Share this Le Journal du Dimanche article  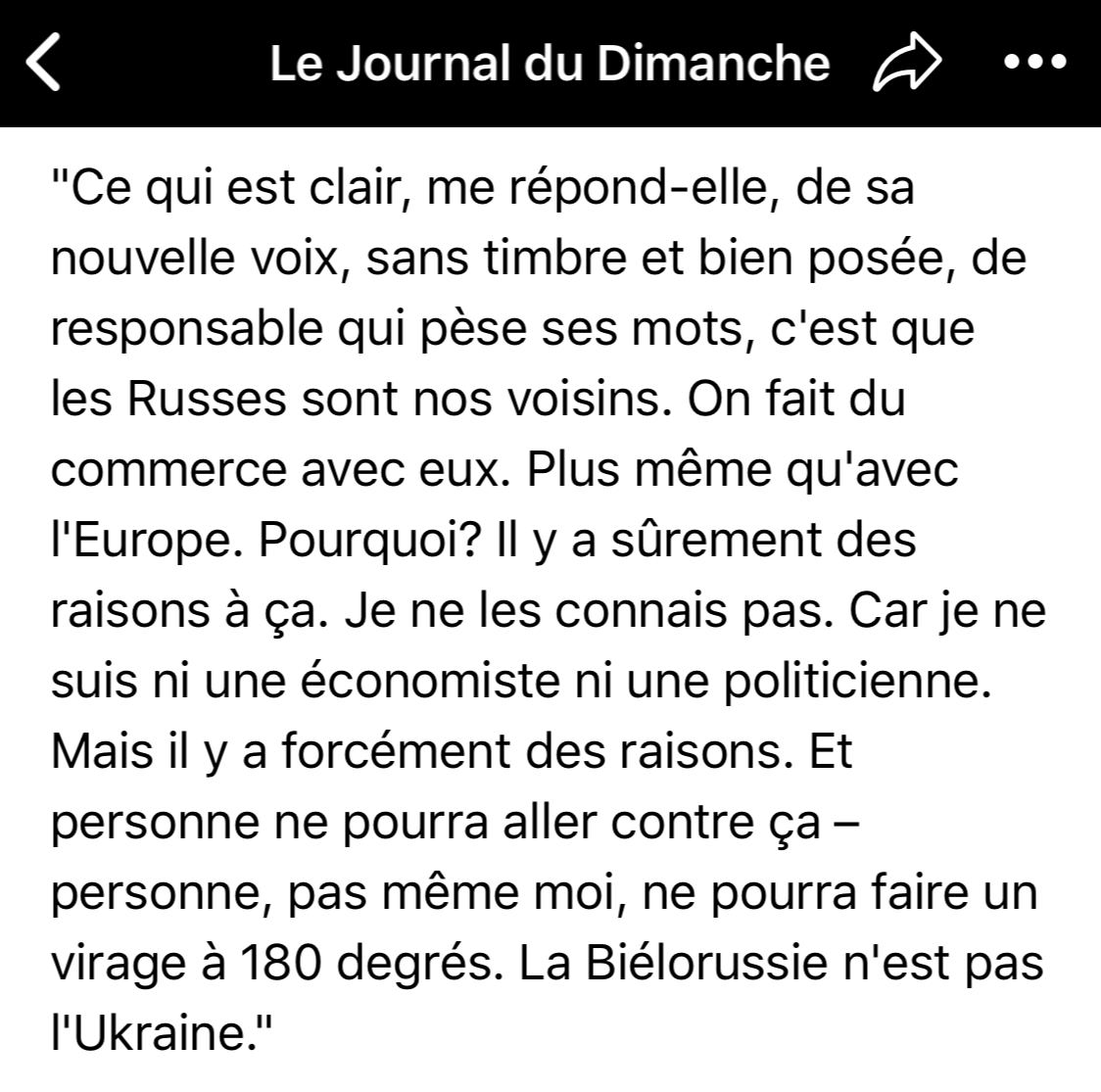[x=906, y=64]
